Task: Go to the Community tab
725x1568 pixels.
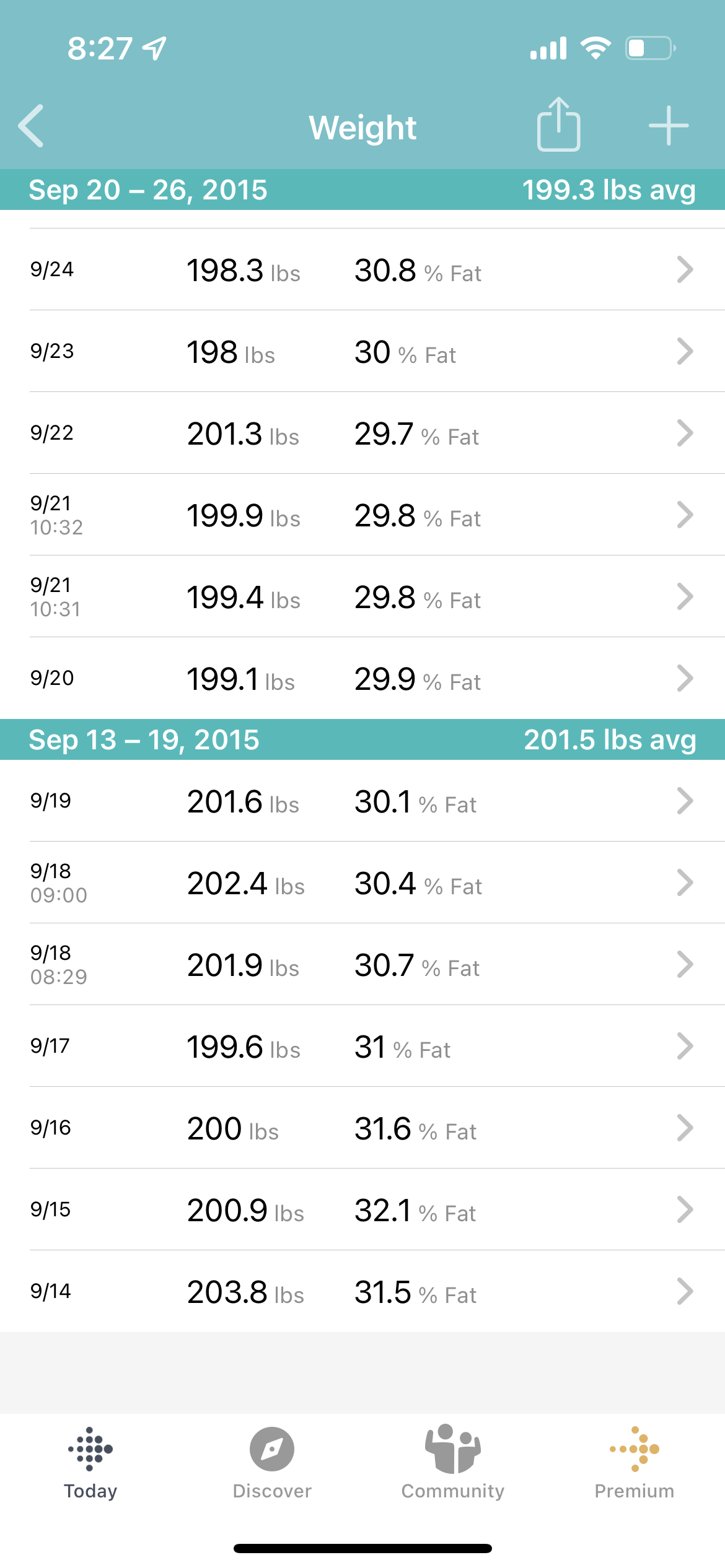Action: [453, 1463]
